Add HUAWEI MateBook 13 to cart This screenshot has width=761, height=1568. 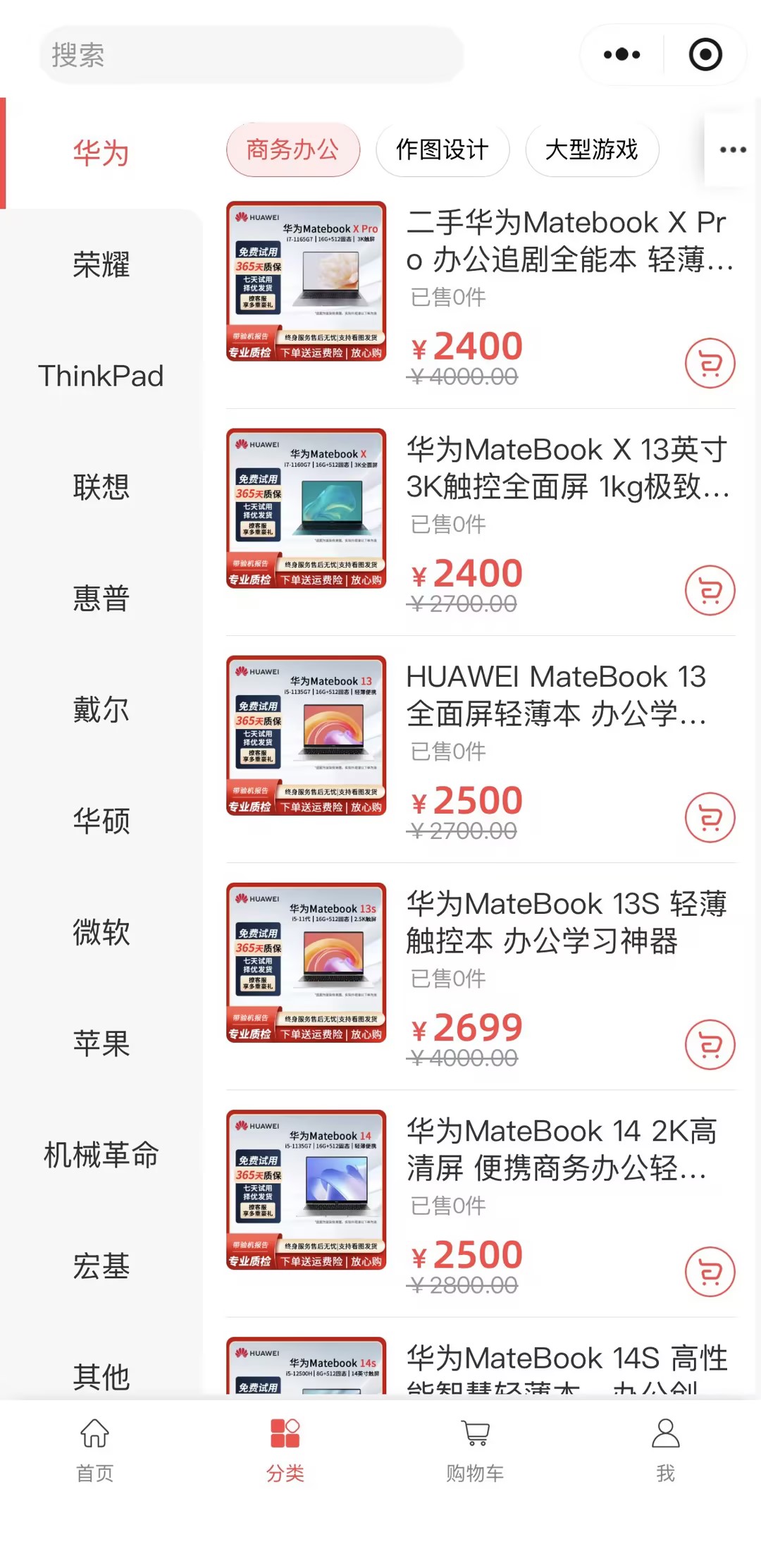(710, 818)
